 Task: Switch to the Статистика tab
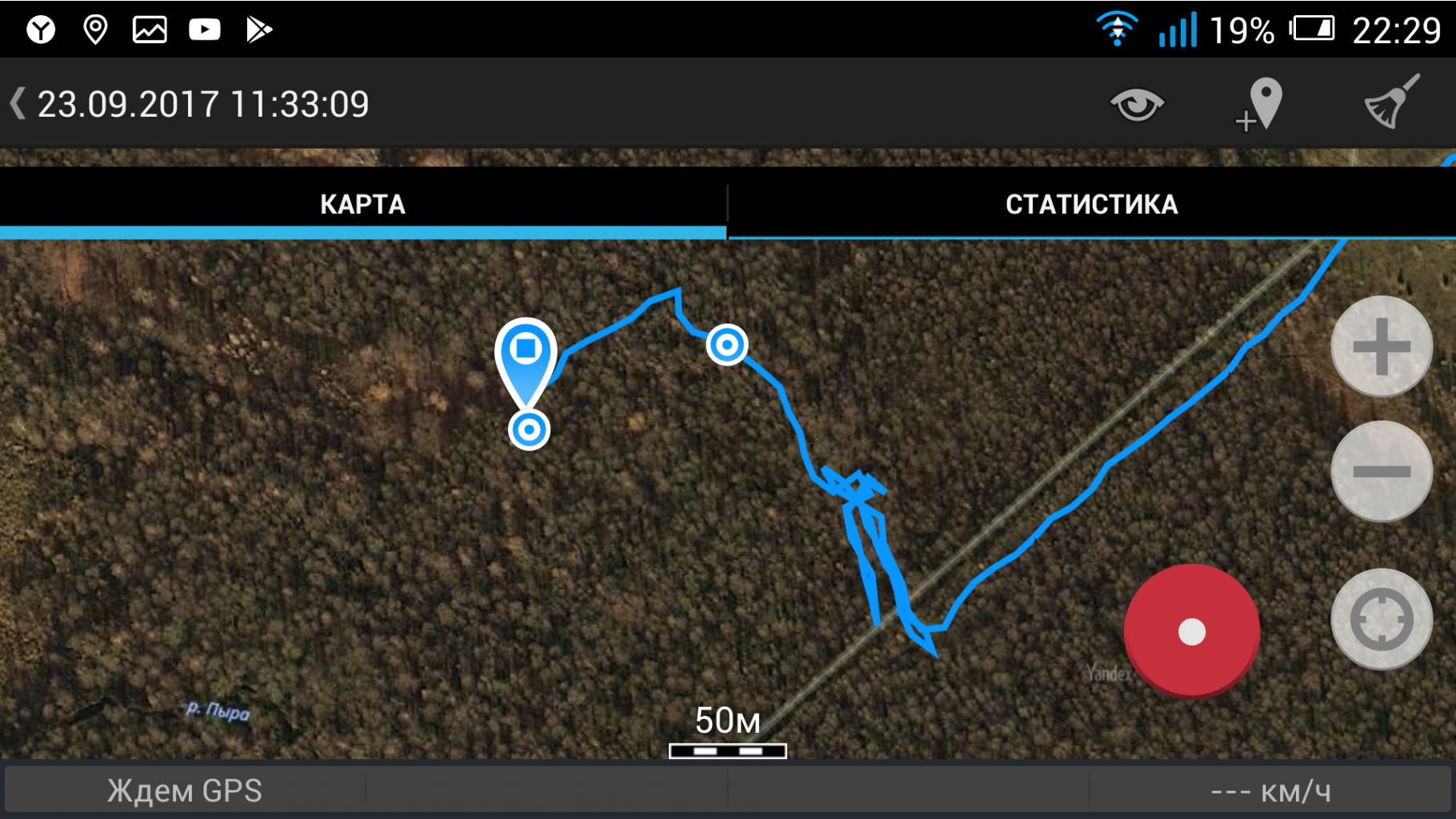coord(1091,205)
